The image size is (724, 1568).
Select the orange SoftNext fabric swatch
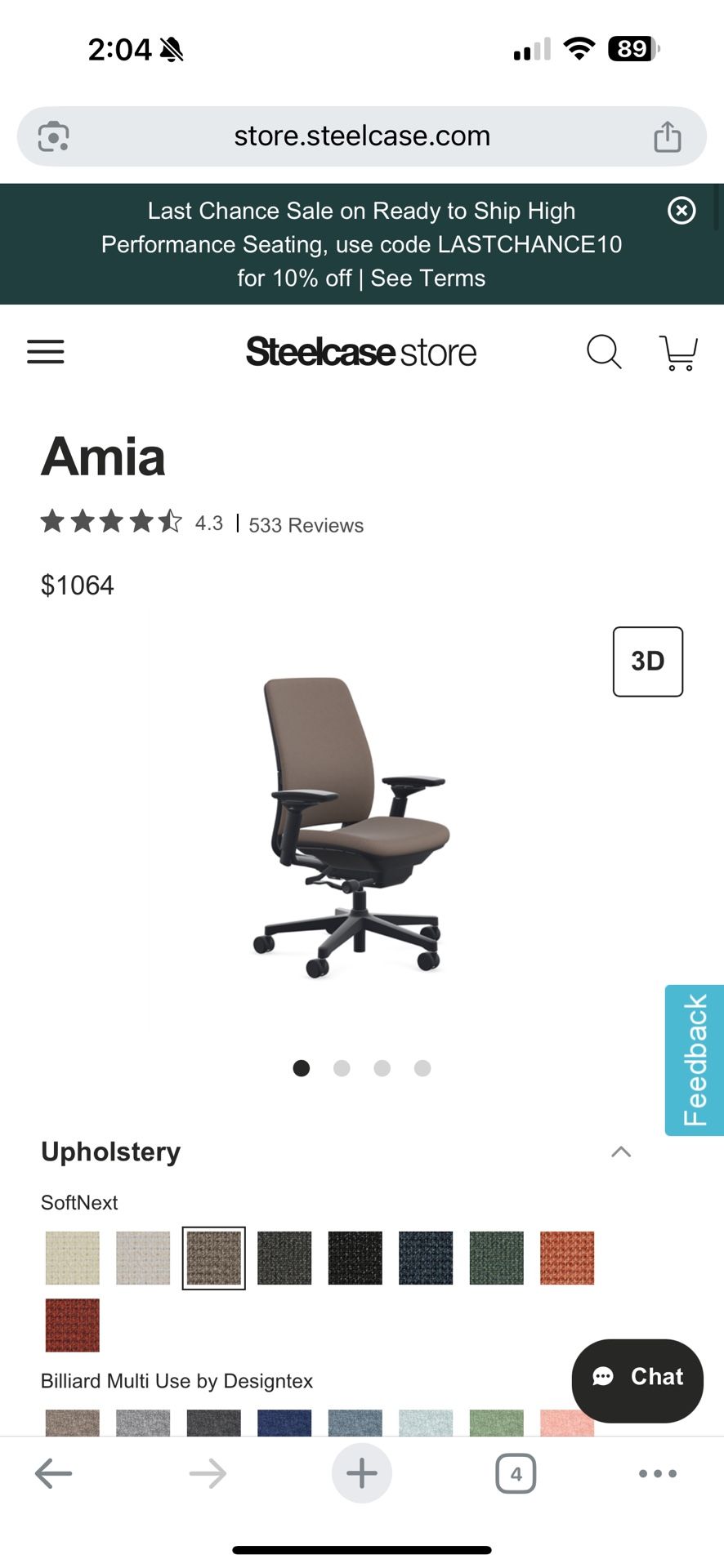[x=567, y=1257]
